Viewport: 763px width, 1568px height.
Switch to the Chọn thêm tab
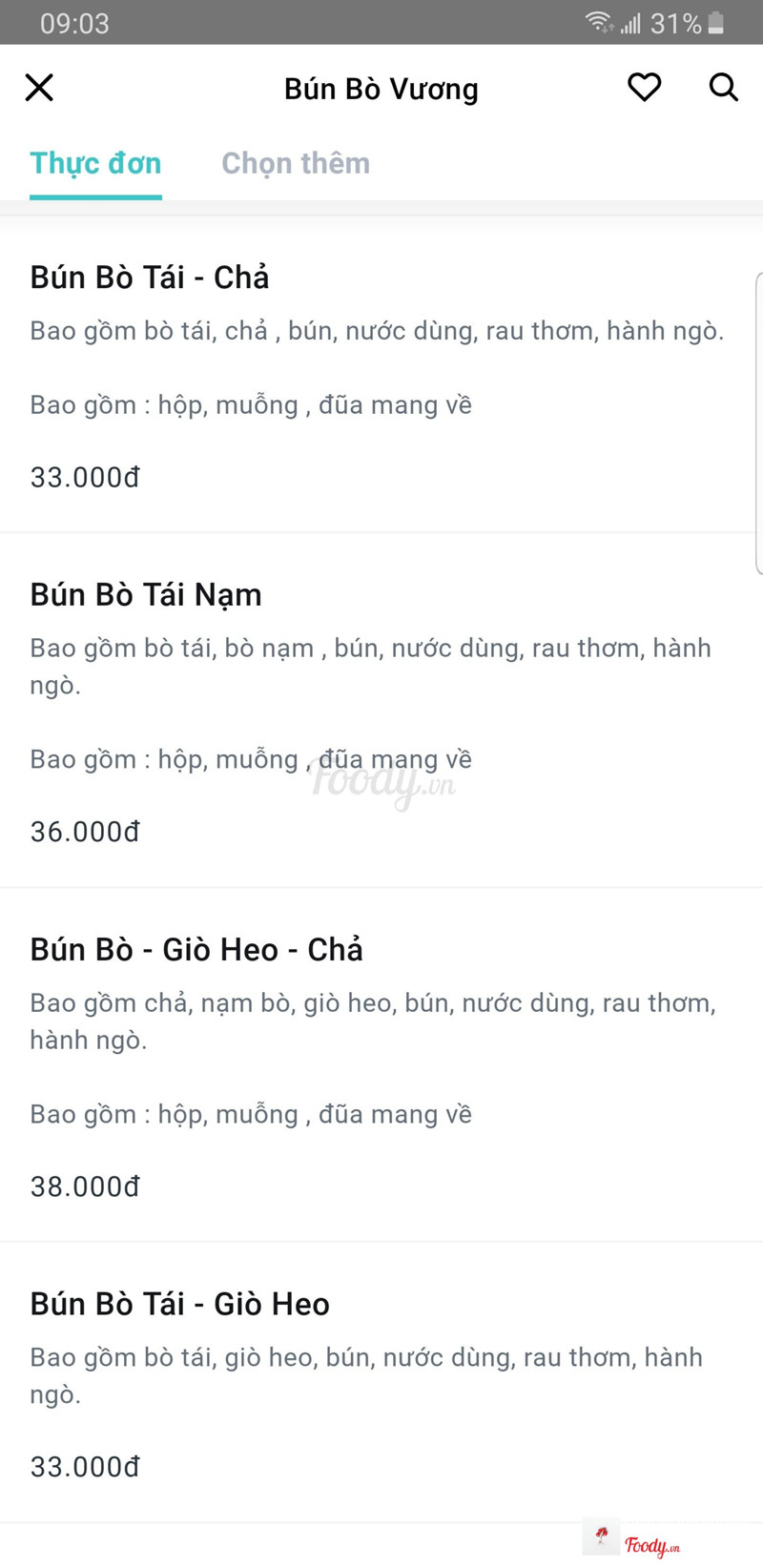point(296,163)
